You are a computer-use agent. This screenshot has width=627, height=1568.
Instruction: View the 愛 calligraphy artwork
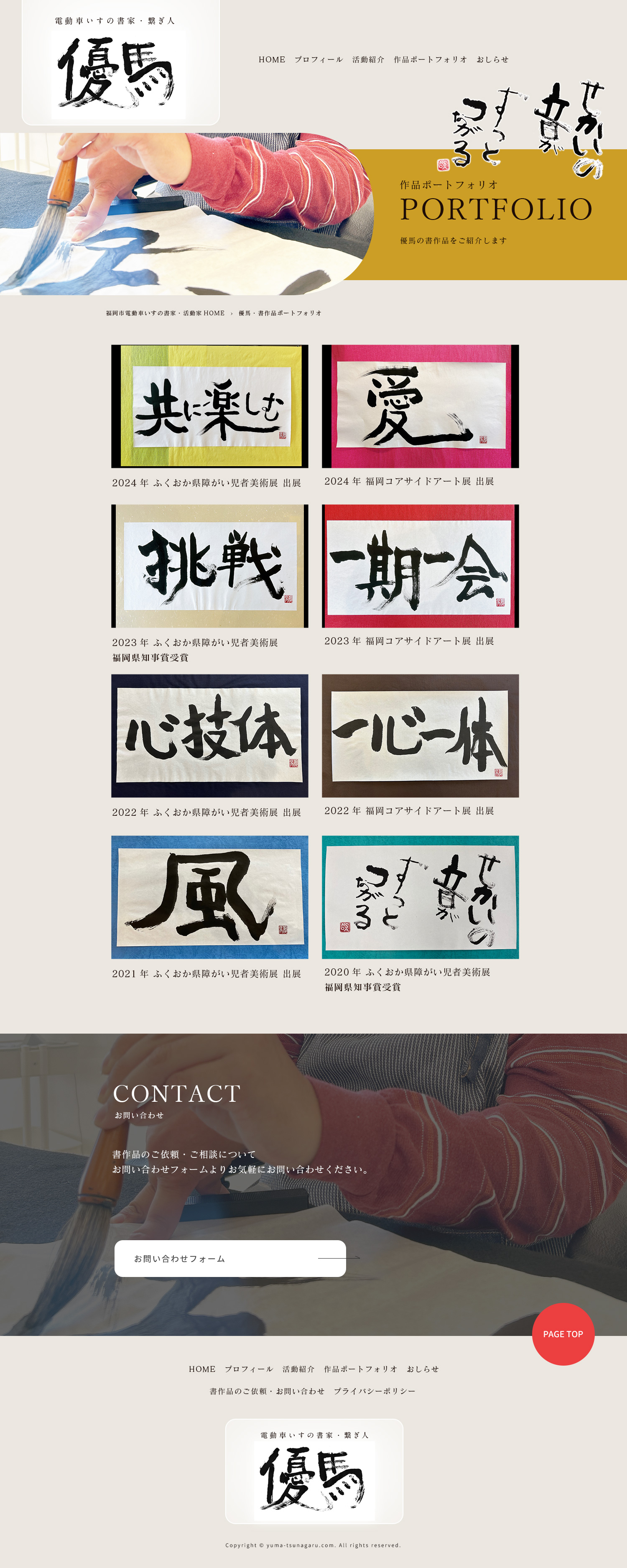[420, 406]
